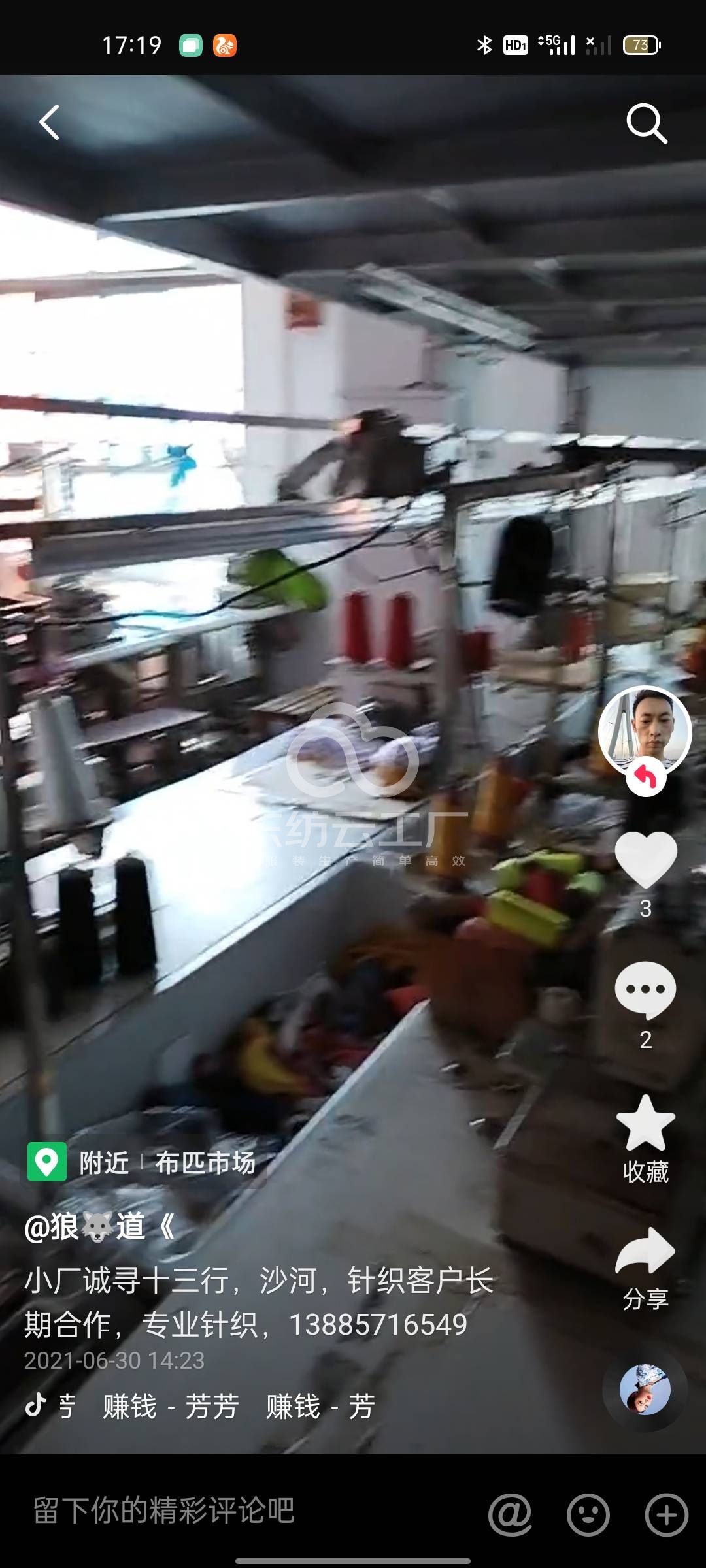This screenshot has width=706, height=1568.
Task: Open the plus attachment icon
Action: coord(666,1514)
